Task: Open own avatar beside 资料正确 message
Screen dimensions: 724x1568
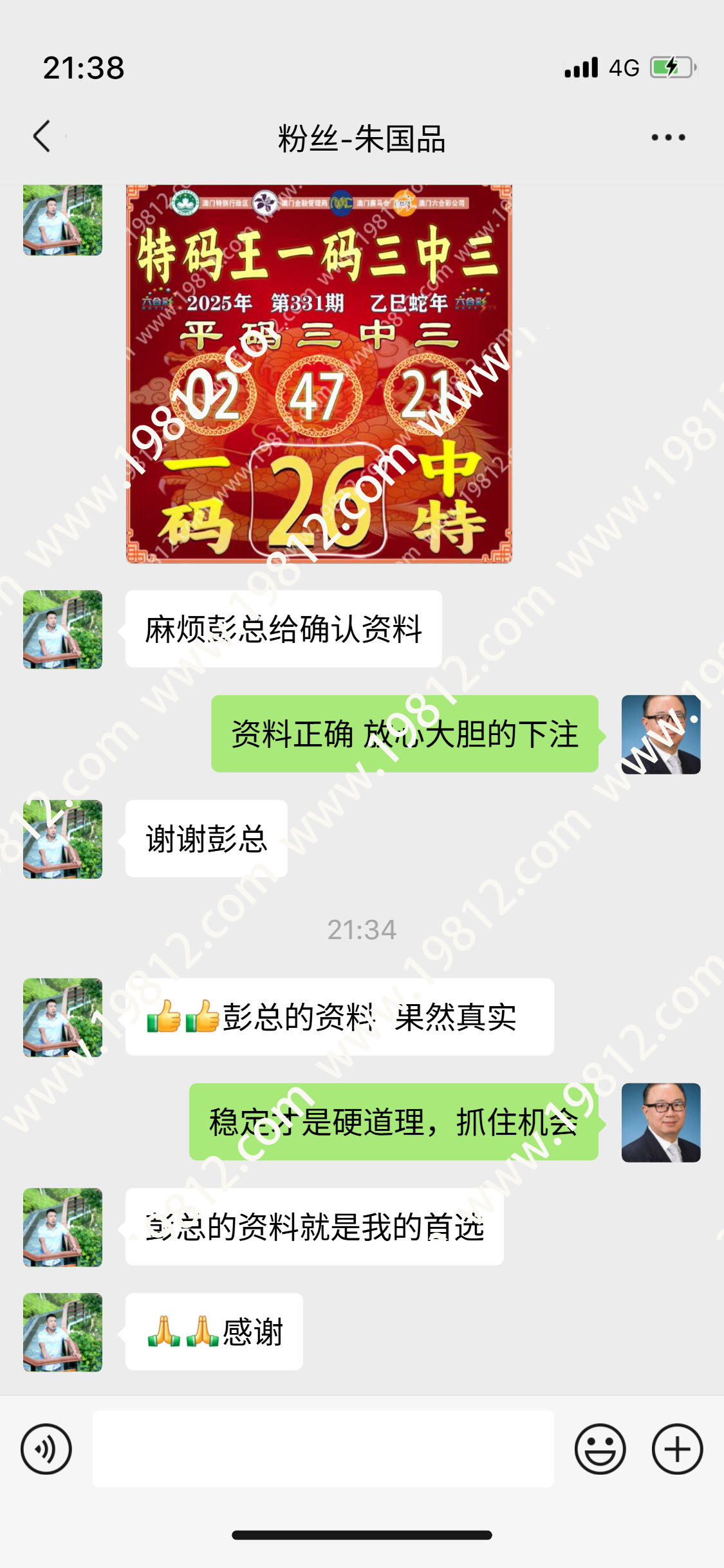Action: (x=660, y=734)
